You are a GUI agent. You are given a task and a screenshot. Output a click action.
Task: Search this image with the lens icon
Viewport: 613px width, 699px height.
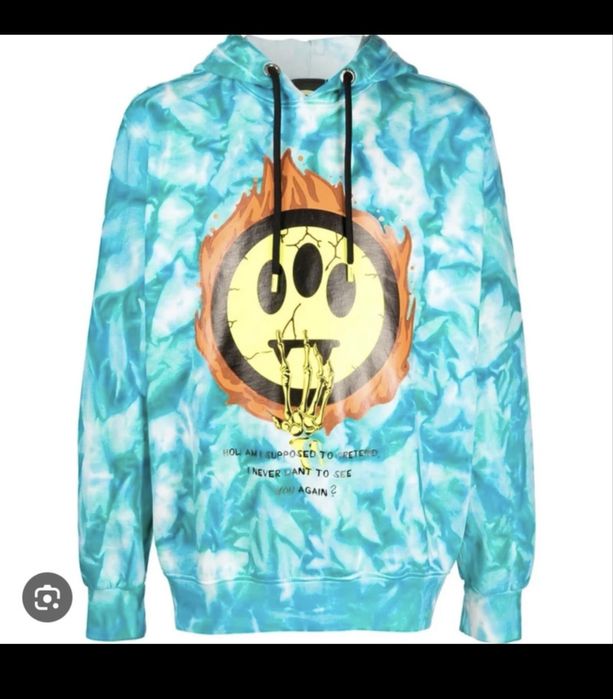tap(47, 597)
